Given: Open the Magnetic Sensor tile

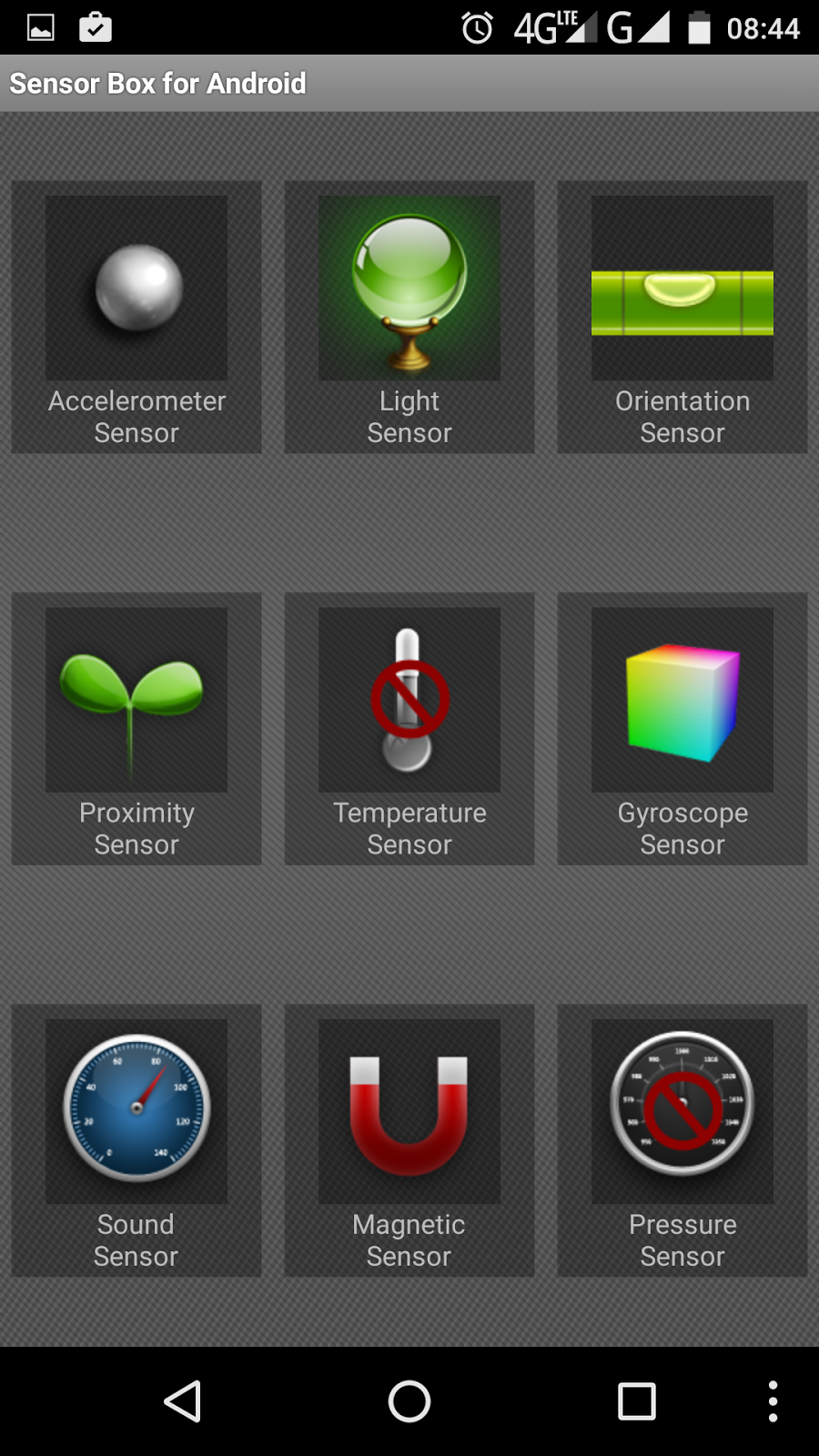Looking at the screenshot, I should (x=409, y=1139).
